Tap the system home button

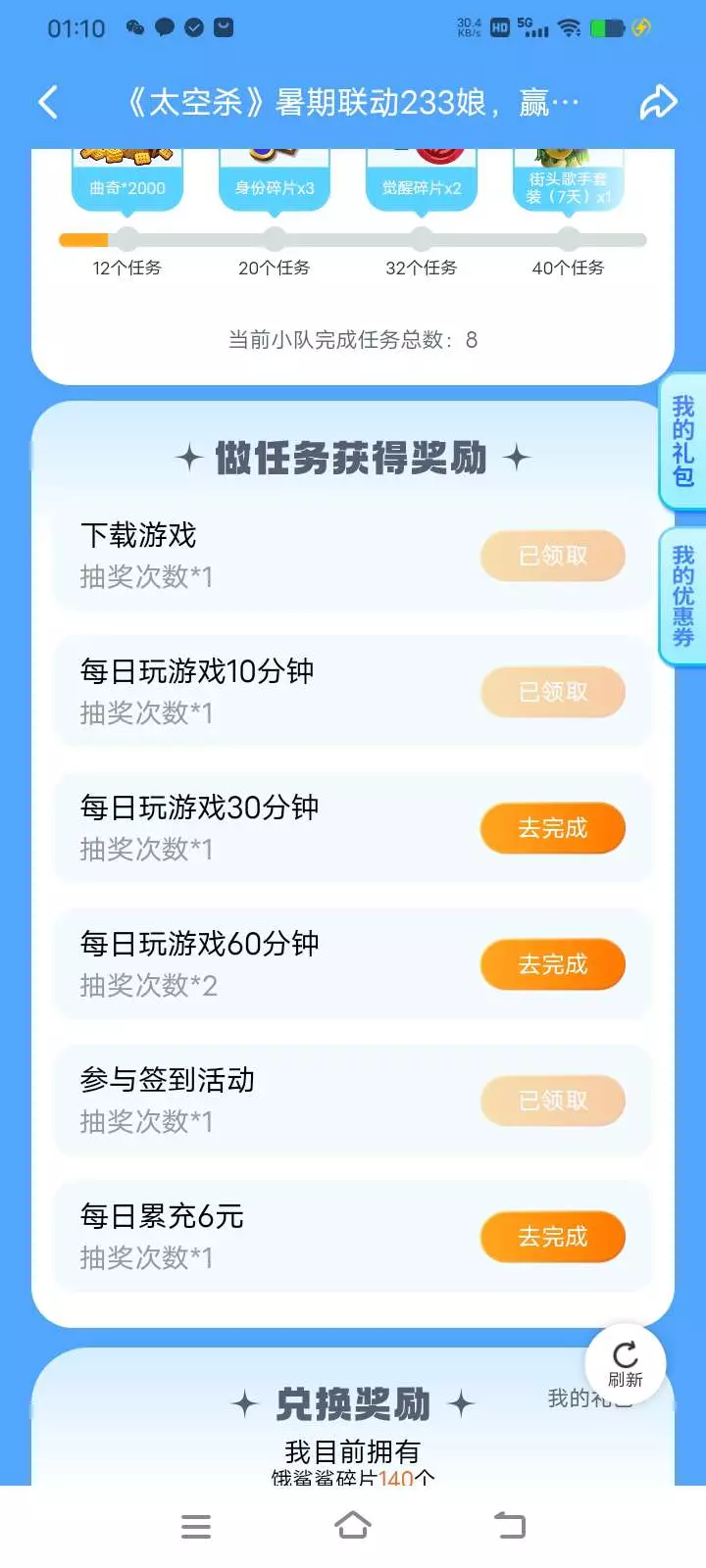(x=353, y=1526)
